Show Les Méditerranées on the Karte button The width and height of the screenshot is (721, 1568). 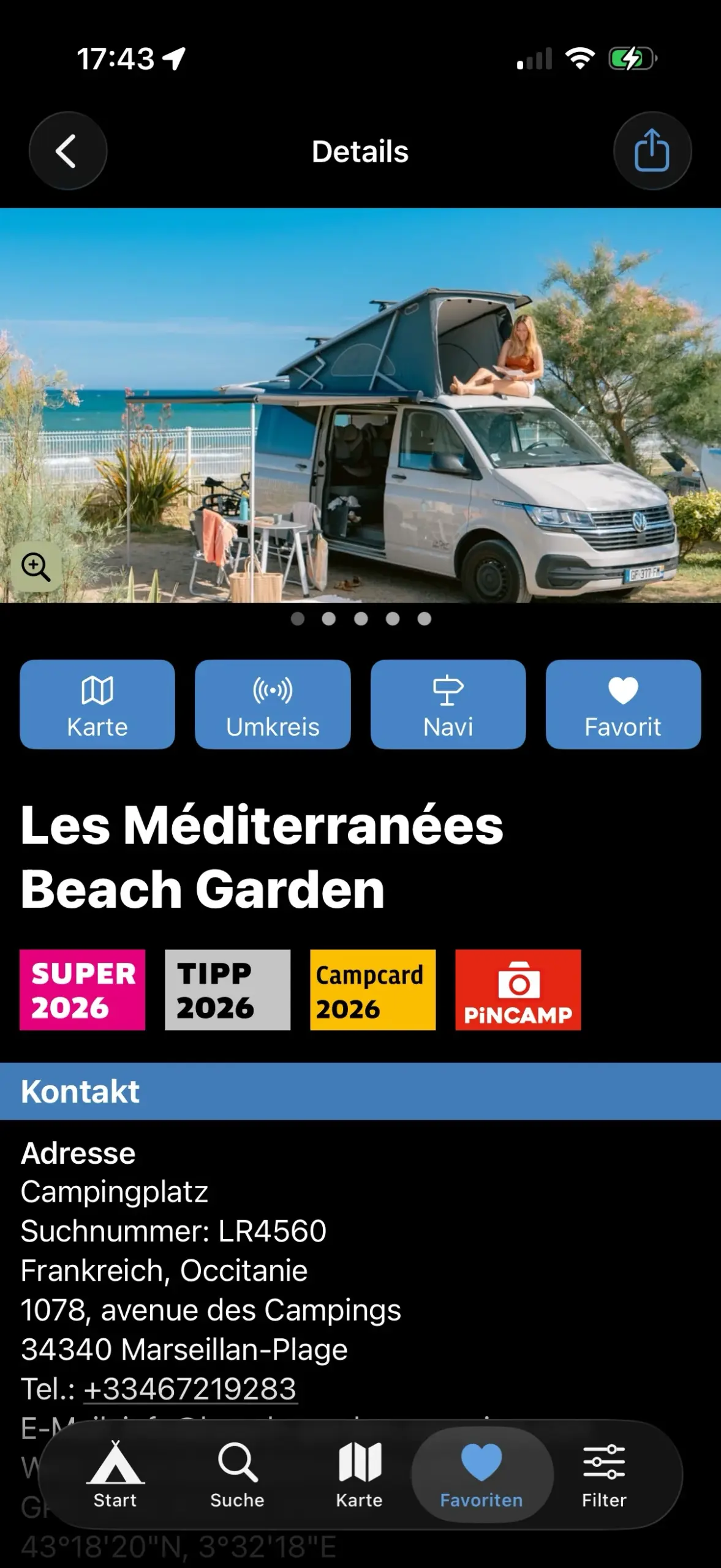(x=97, y=704)
